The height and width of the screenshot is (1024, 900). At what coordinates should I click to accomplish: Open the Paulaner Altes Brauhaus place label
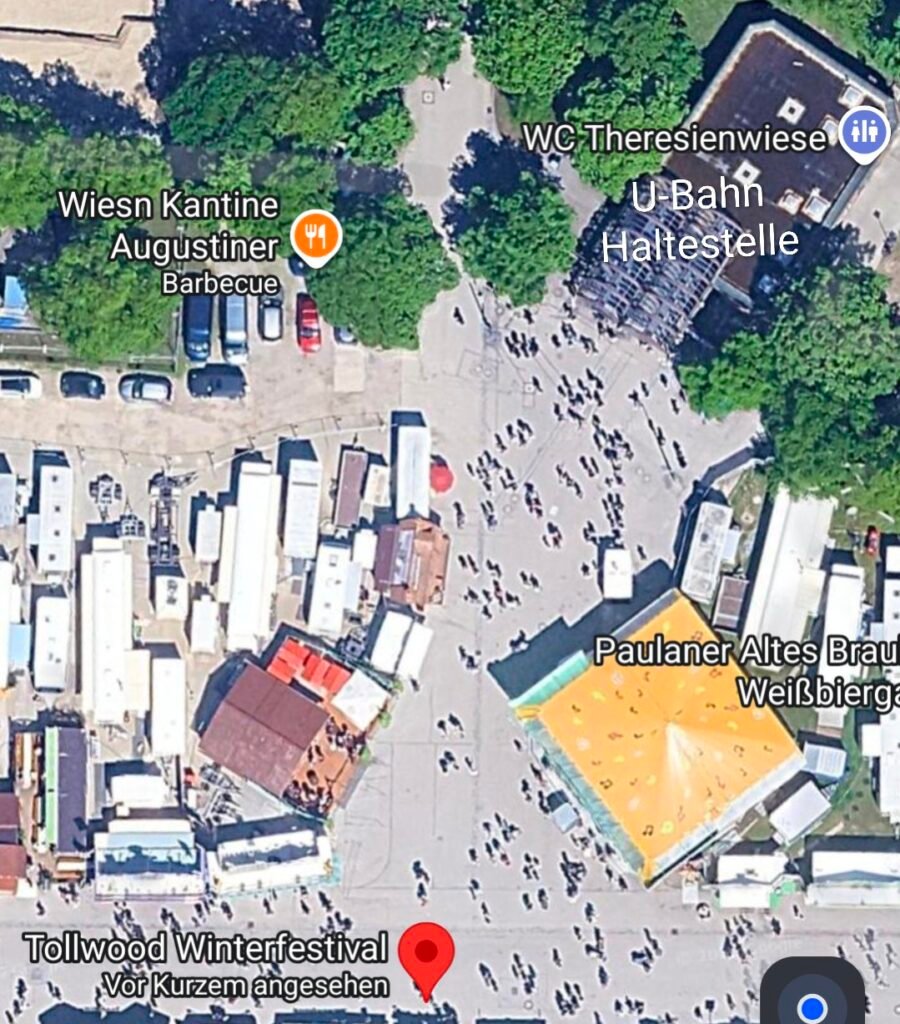[x=746, y=651]
